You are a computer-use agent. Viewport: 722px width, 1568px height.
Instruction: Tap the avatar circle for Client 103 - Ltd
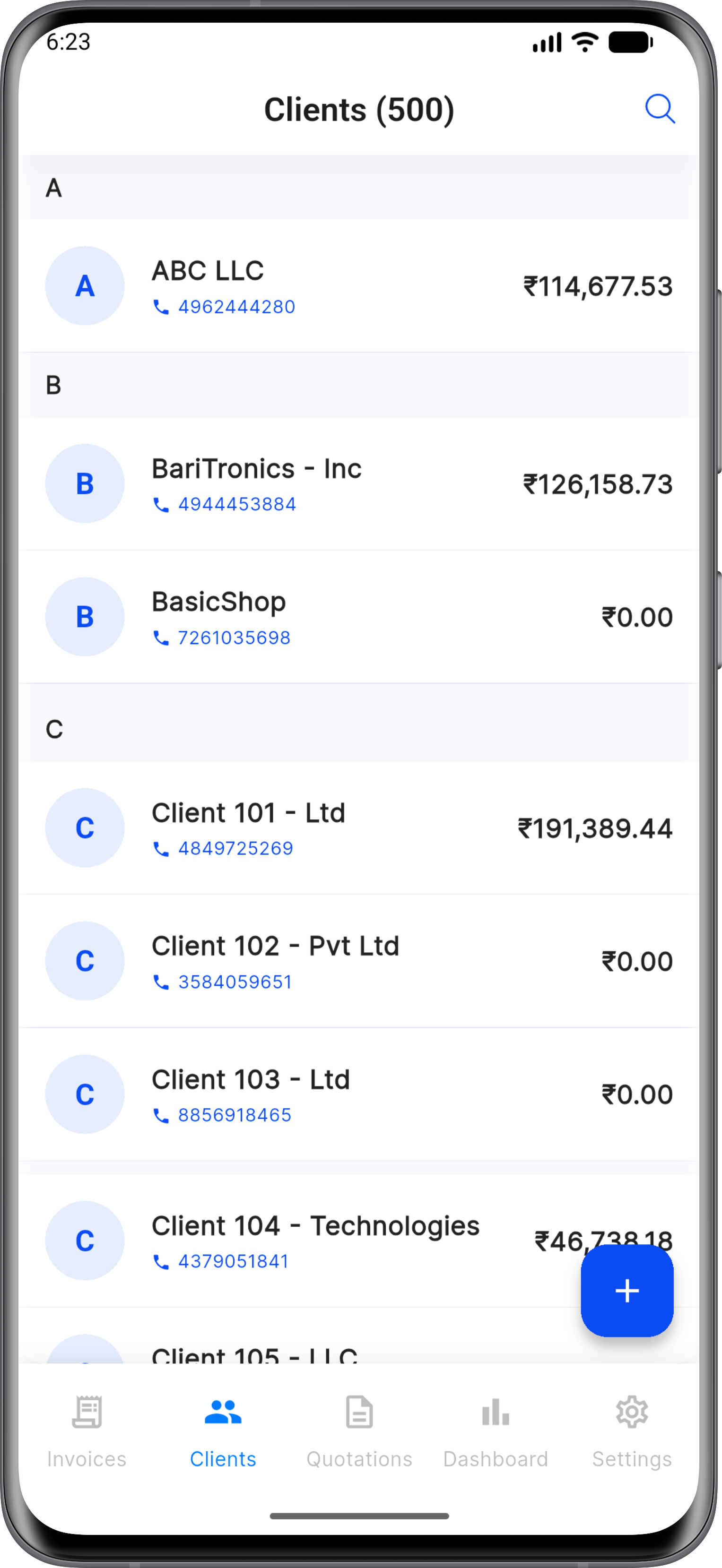coord(85,1094)
